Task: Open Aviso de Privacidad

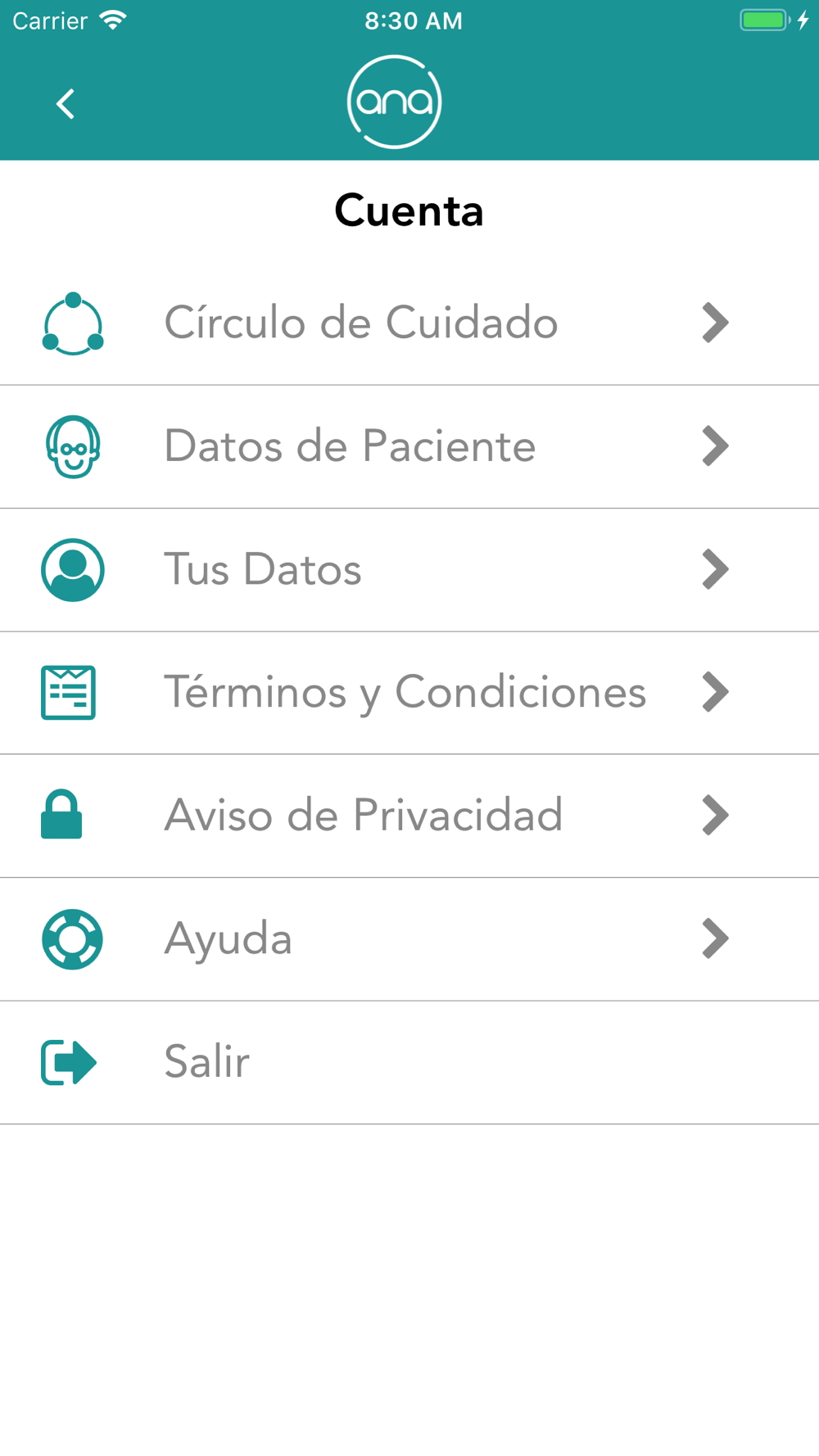Action: (409, 816)
